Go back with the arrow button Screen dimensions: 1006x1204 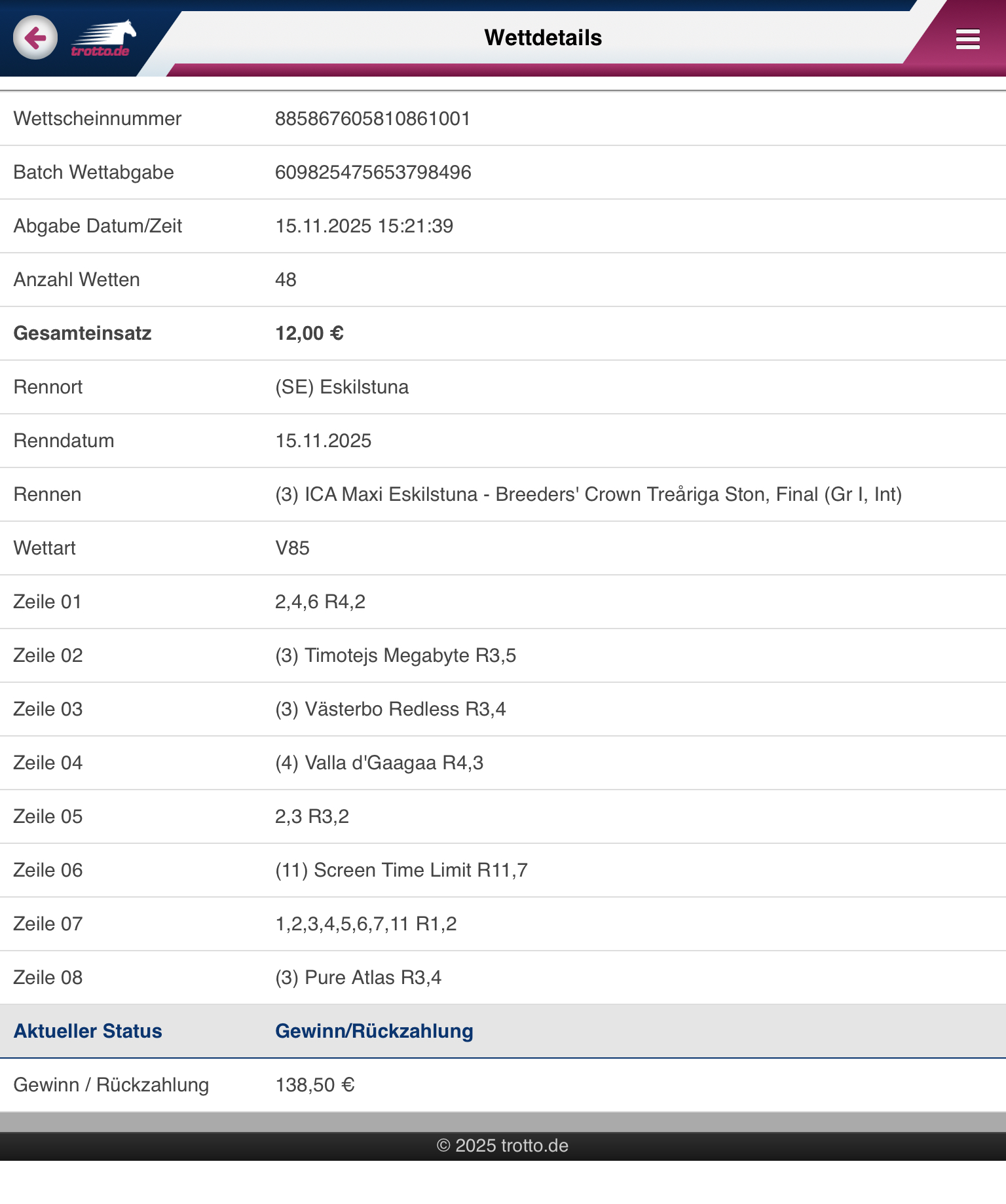[x=35, y=38]
